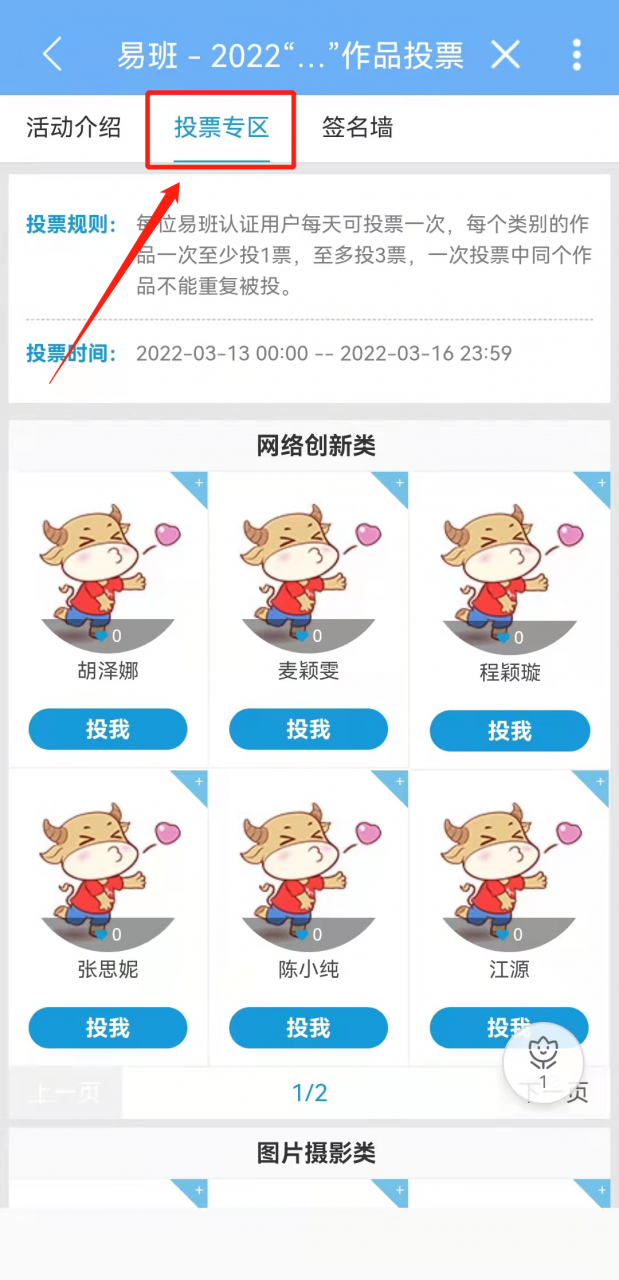The image size is (619, 1280).
Task: Tap the floating flower icon
Action: [543, 1062]
